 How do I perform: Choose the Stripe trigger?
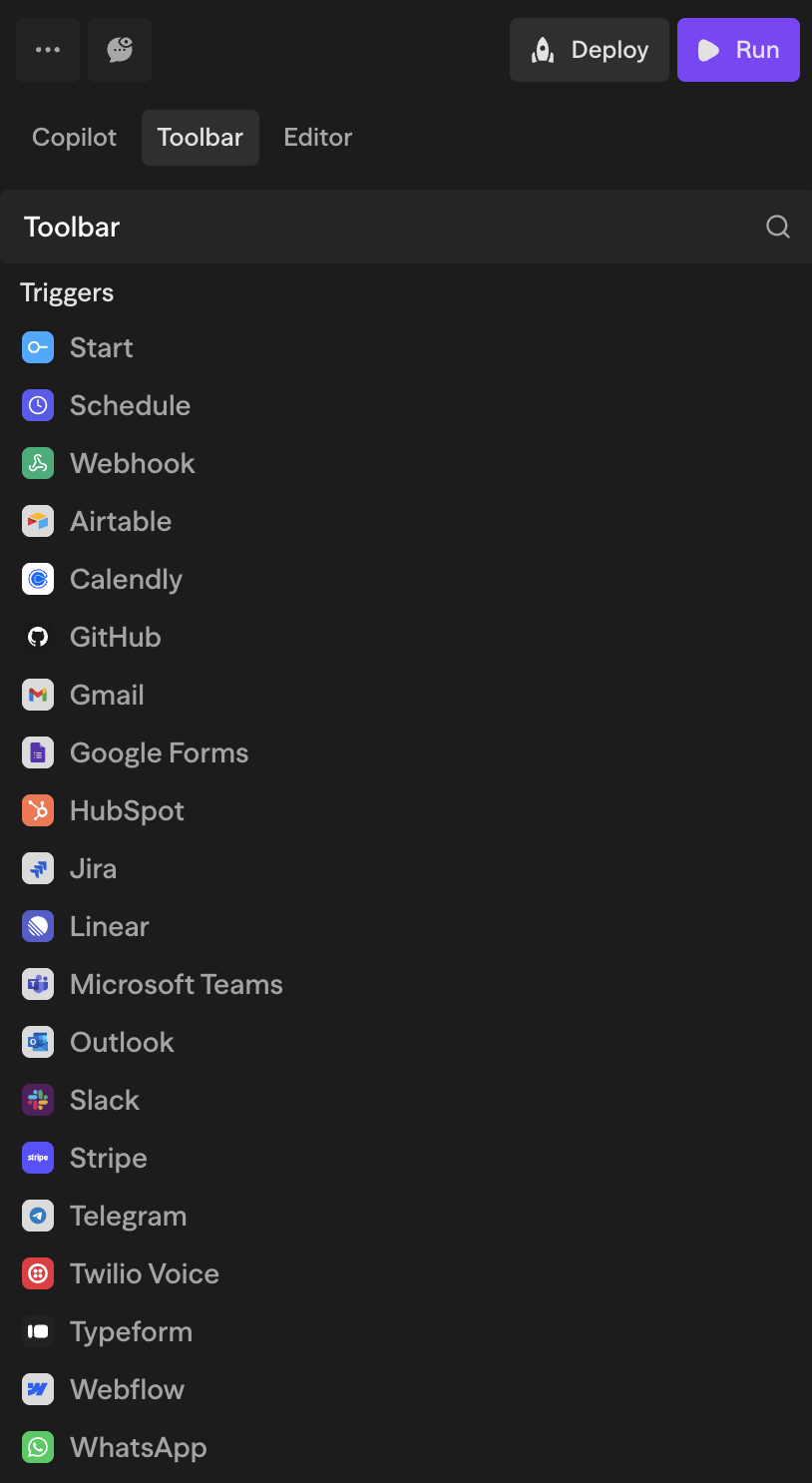tap(108, 1159)
